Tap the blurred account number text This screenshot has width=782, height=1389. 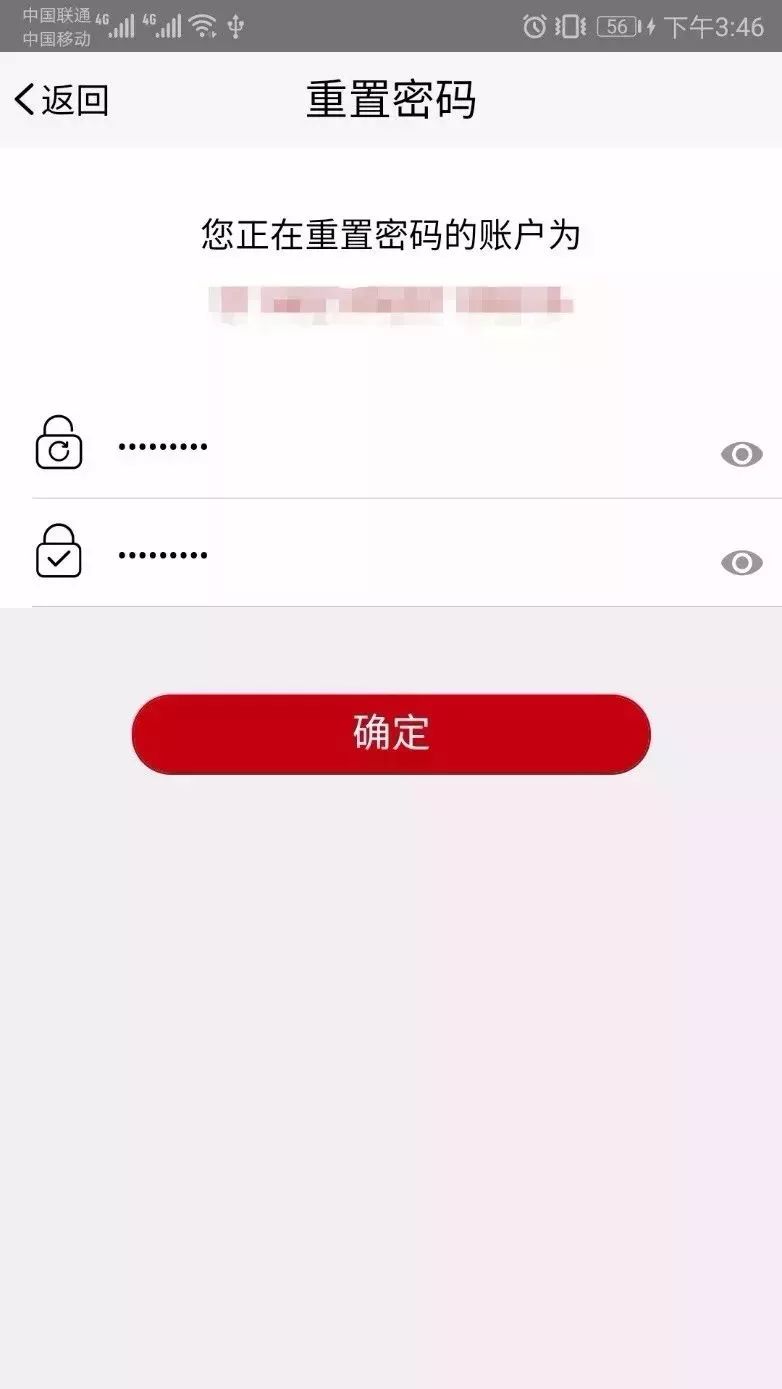pos(390,303)
